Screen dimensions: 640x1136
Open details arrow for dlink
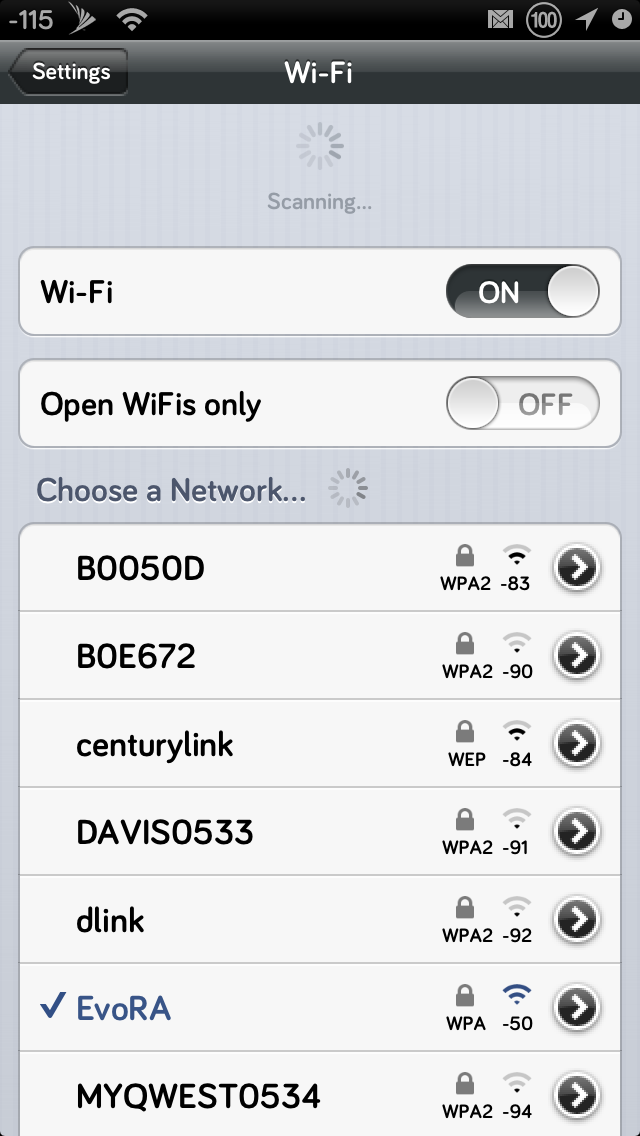(577, 919)
